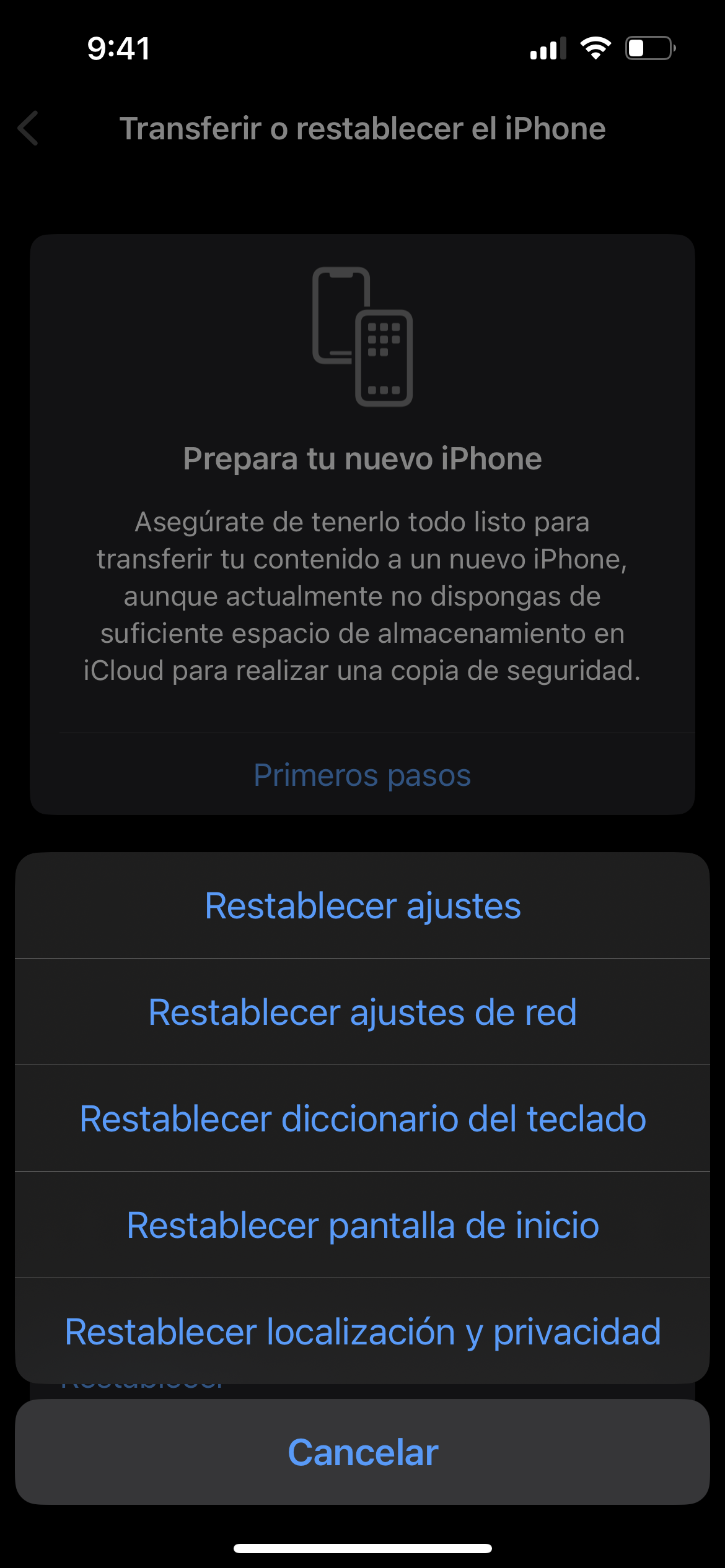The height and width of the screenshot is (1568, 725).
Task: Tap Restablecer diccionario del teclado
Action: (362, 1119)
